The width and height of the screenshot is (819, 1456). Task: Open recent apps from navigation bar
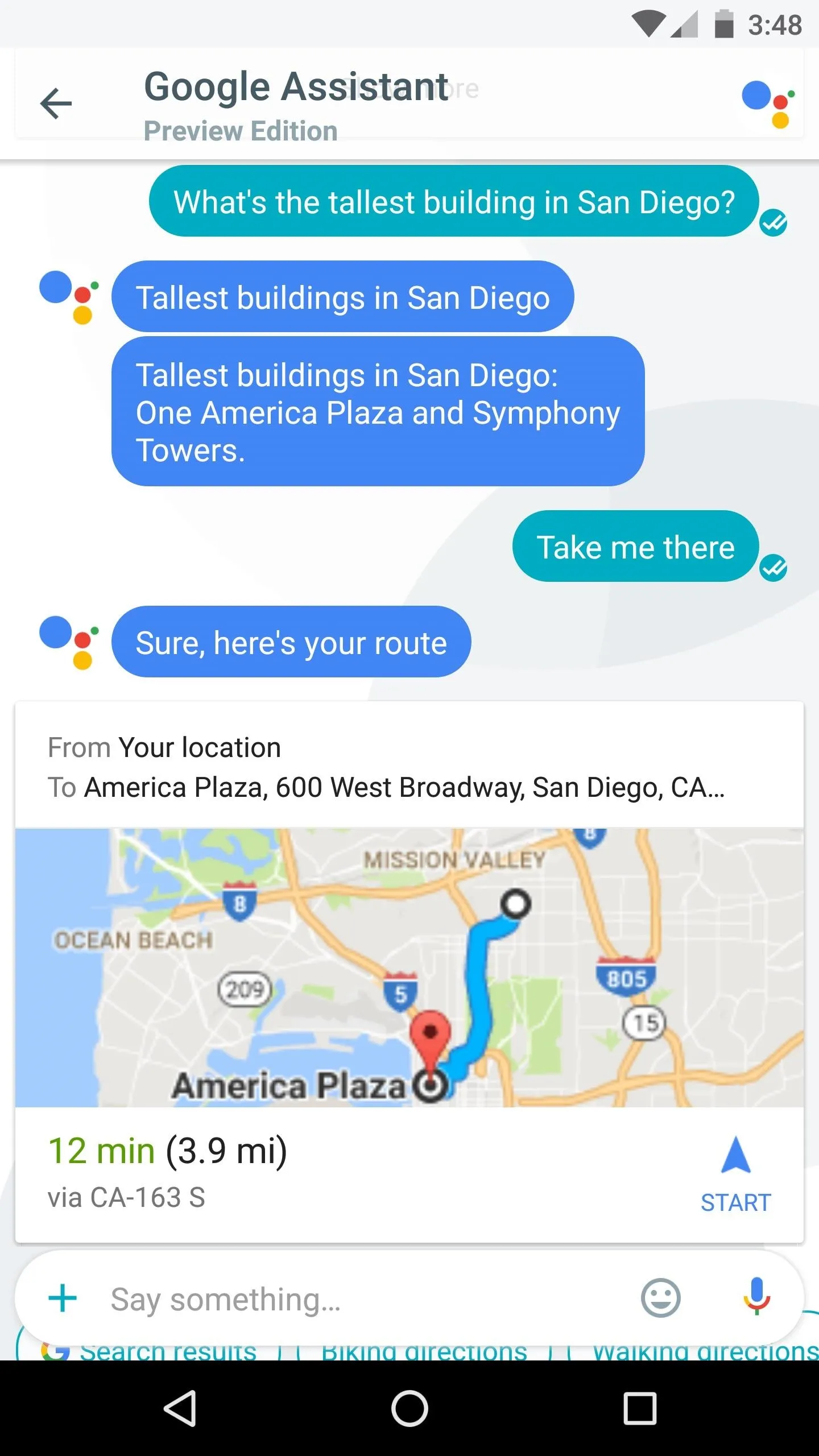640,1409
